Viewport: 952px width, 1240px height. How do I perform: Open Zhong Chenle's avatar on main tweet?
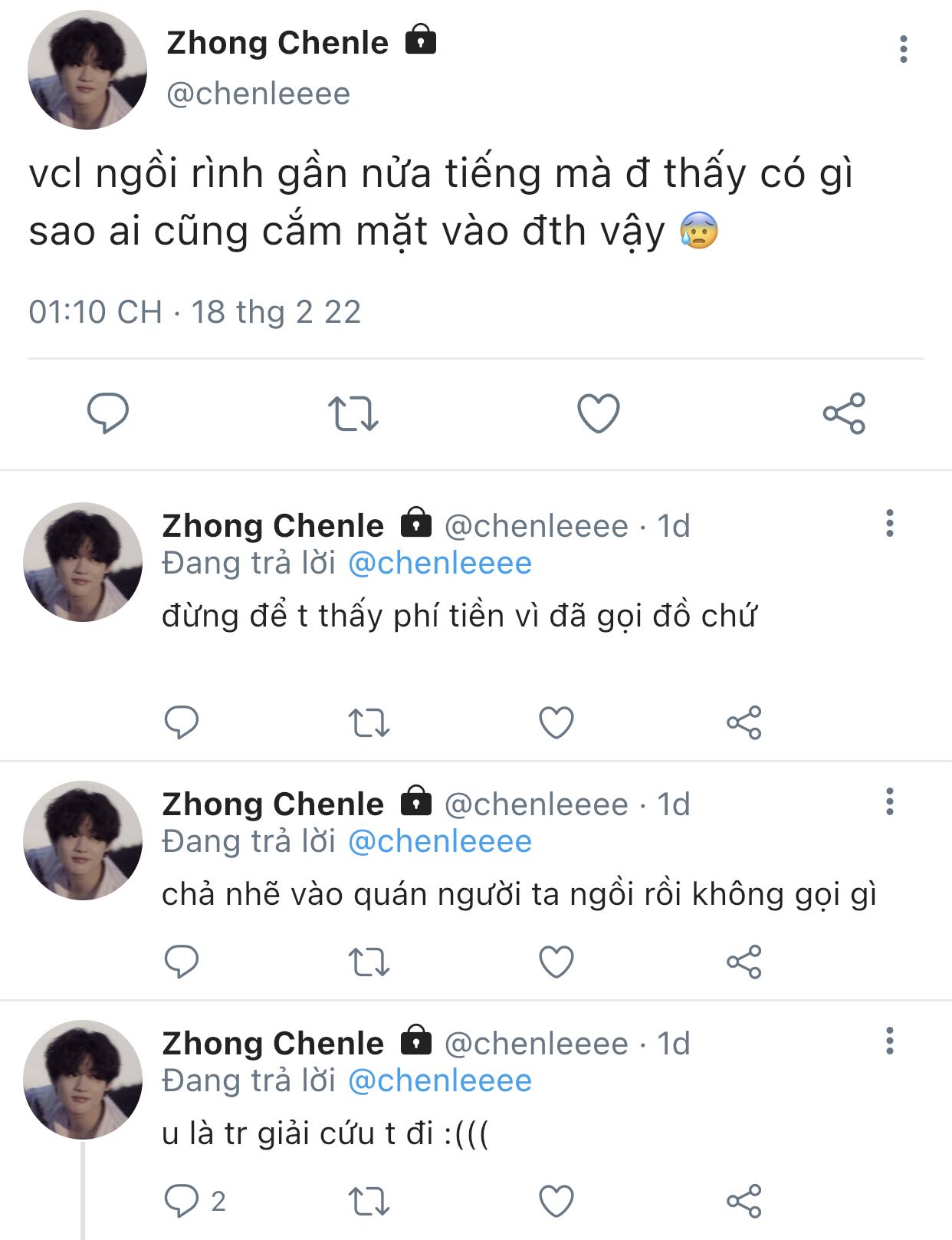point(87,70)
